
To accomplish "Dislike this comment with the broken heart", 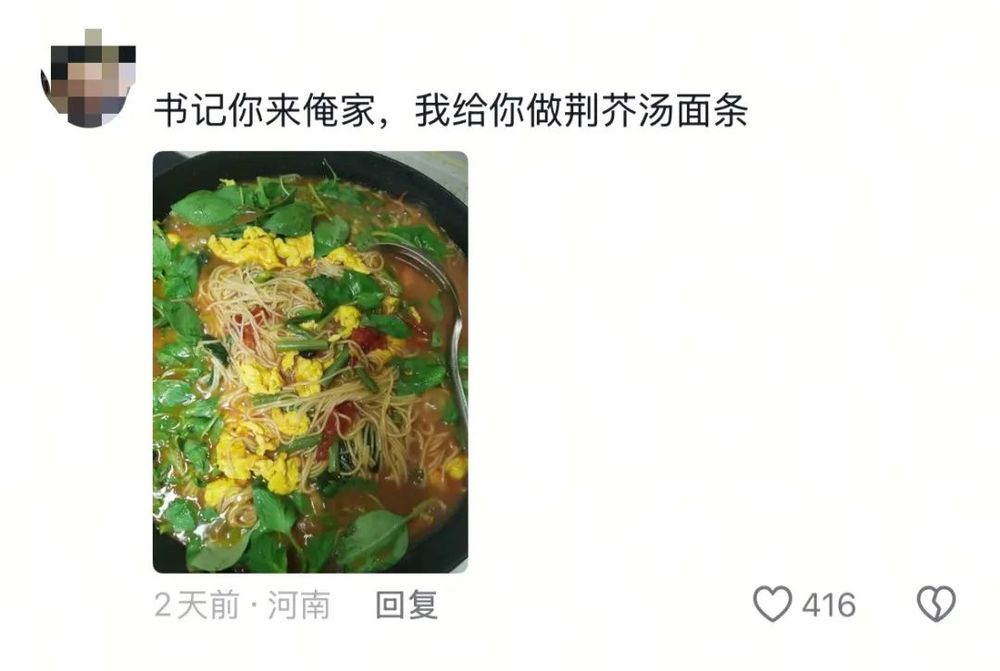I will coord(936,604).
